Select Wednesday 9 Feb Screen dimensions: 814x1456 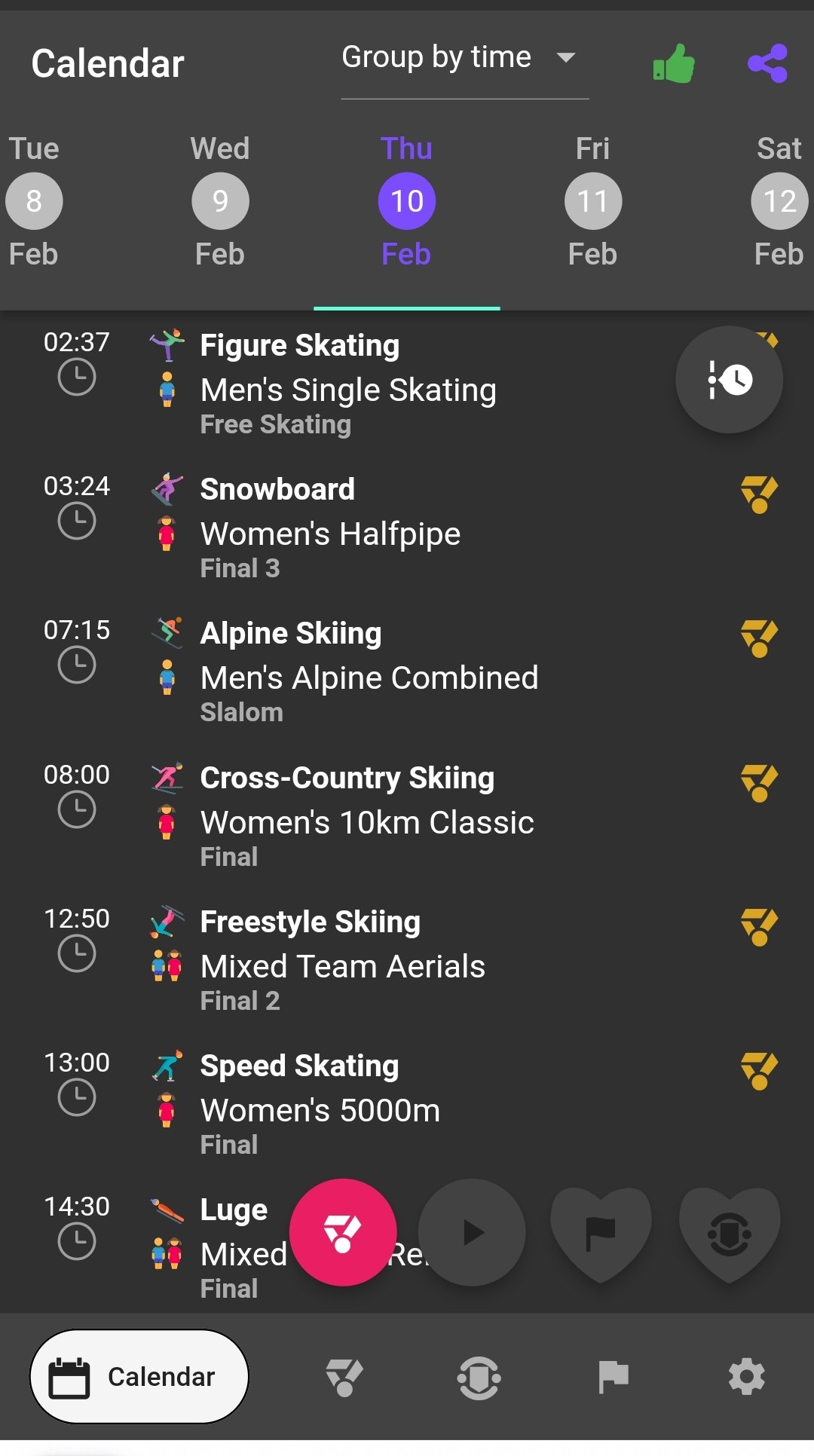tap(220, 201)
